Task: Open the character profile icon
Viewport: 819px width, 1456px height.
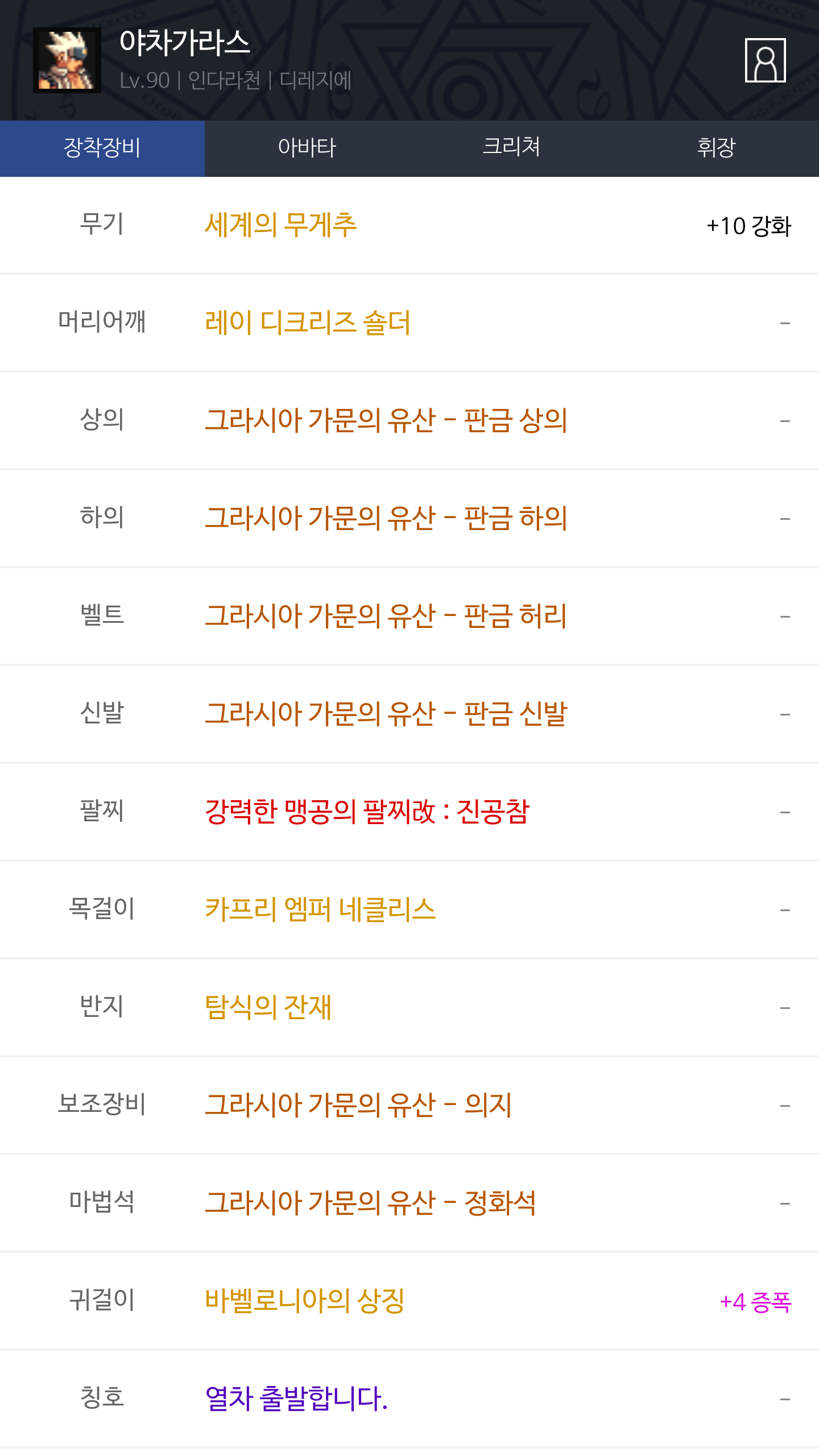Action: tap(765, 60)
